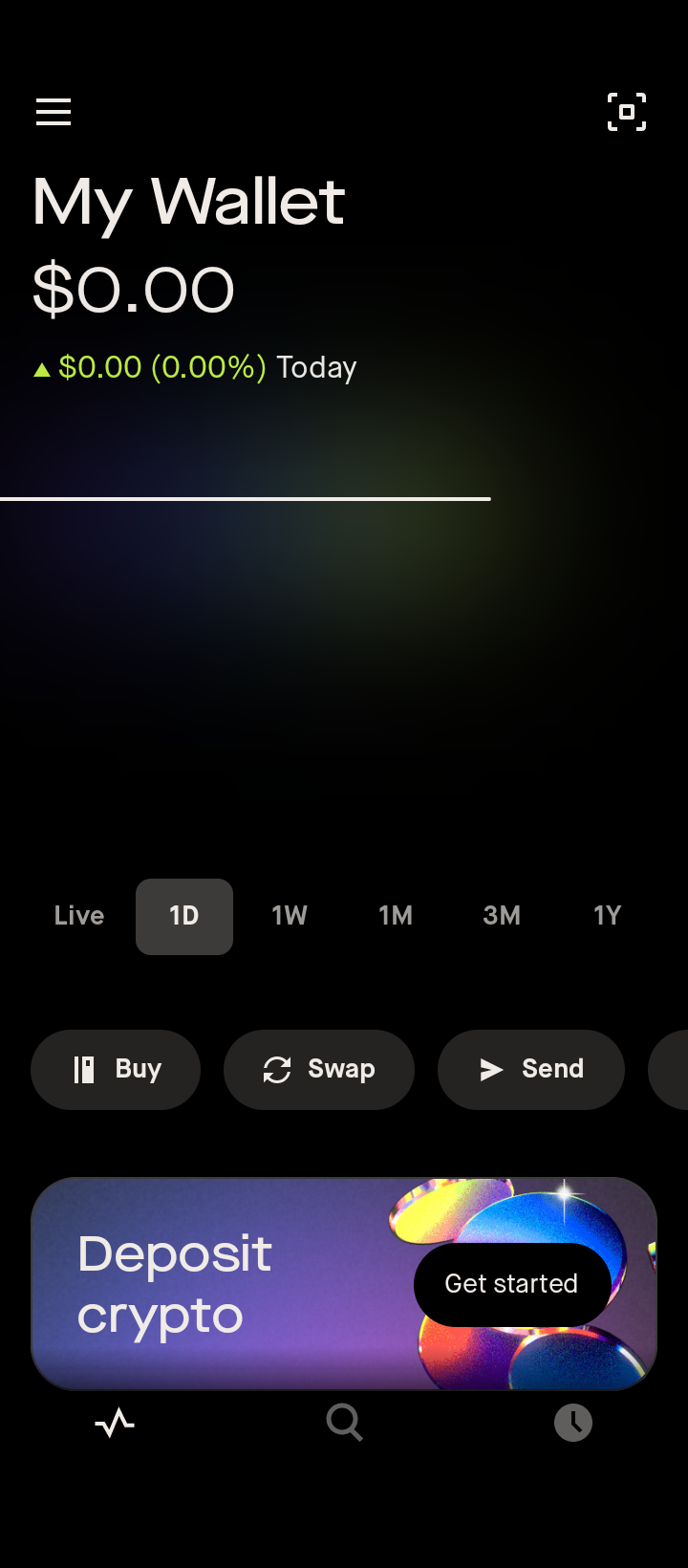Select the 1W time range

pos(290,916)
